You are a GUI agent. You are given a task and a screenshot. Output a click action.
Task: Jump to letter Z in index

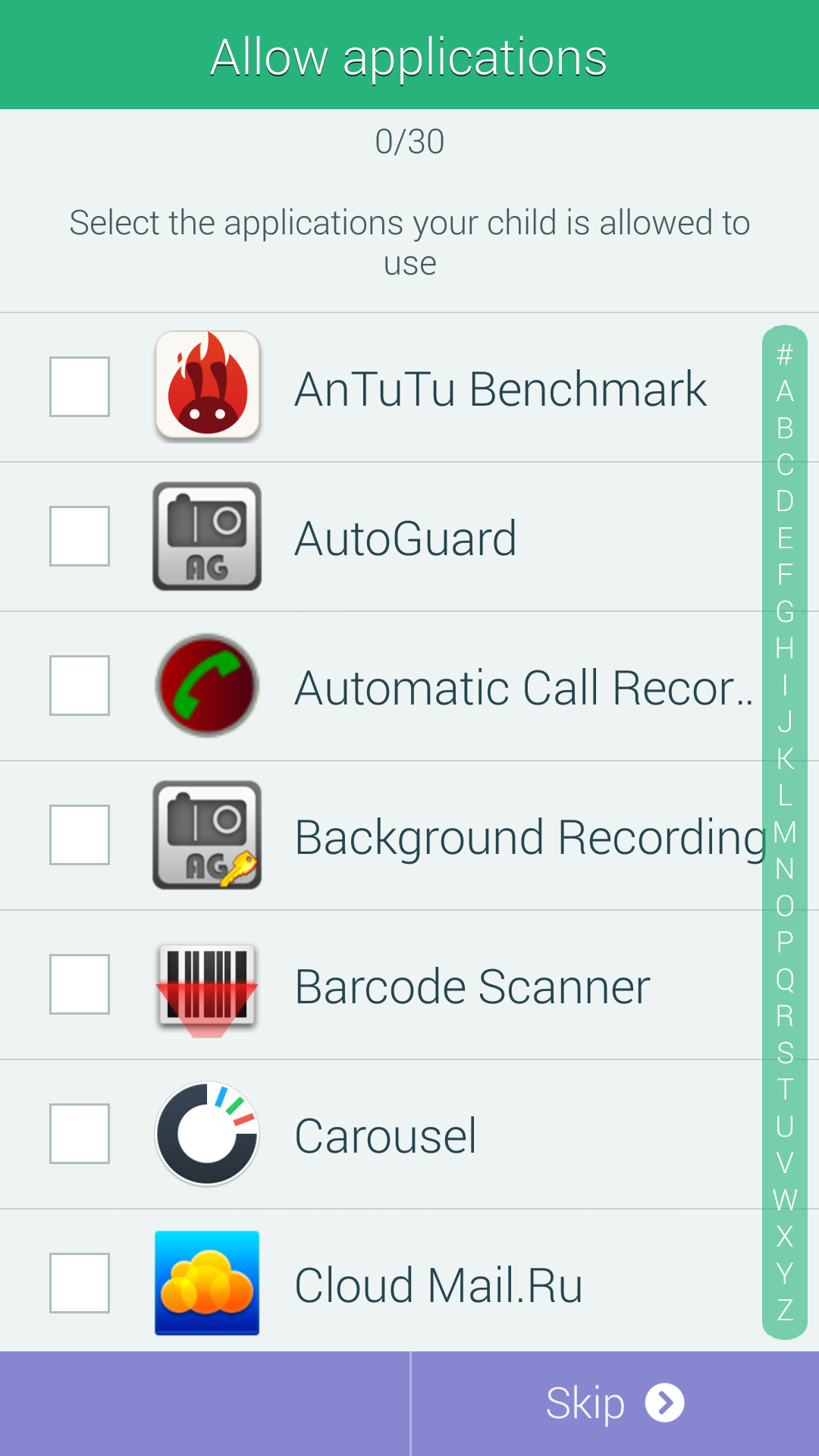coord(785,1310)
